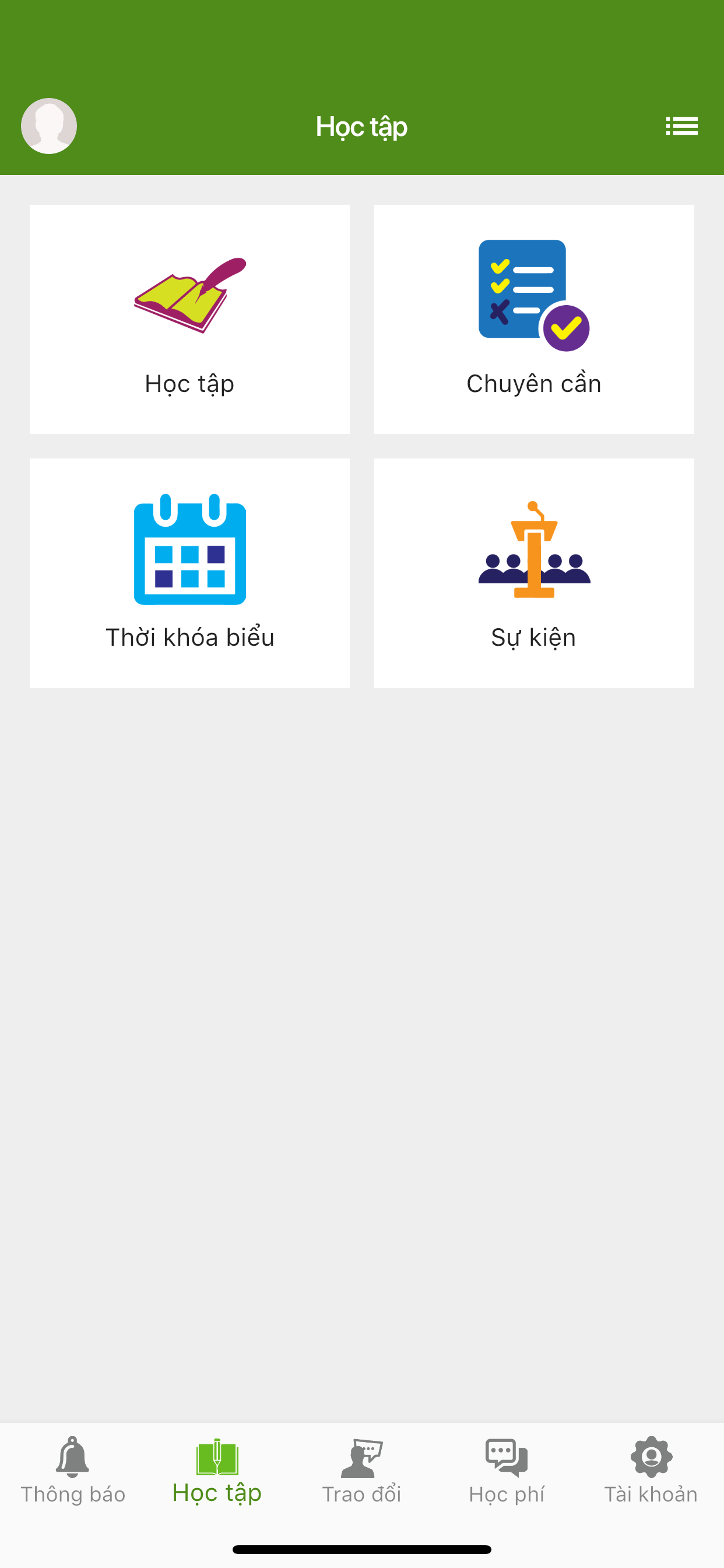Open the profile avatar in the header
Image resolution: width=724 pixels, height=1568 pixels.
[x=48, y=126]
